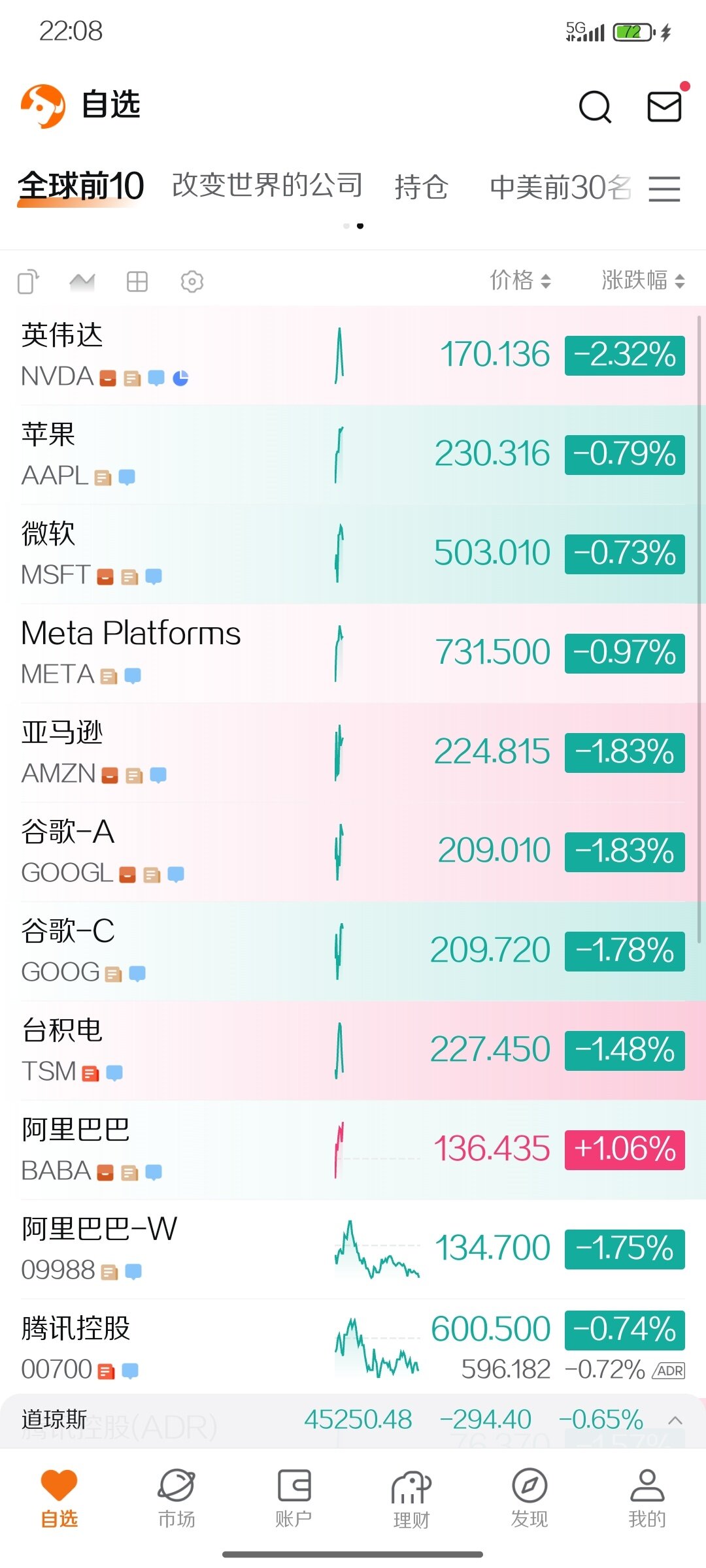Open the watchlist settings gear icon

coord(192,282)
